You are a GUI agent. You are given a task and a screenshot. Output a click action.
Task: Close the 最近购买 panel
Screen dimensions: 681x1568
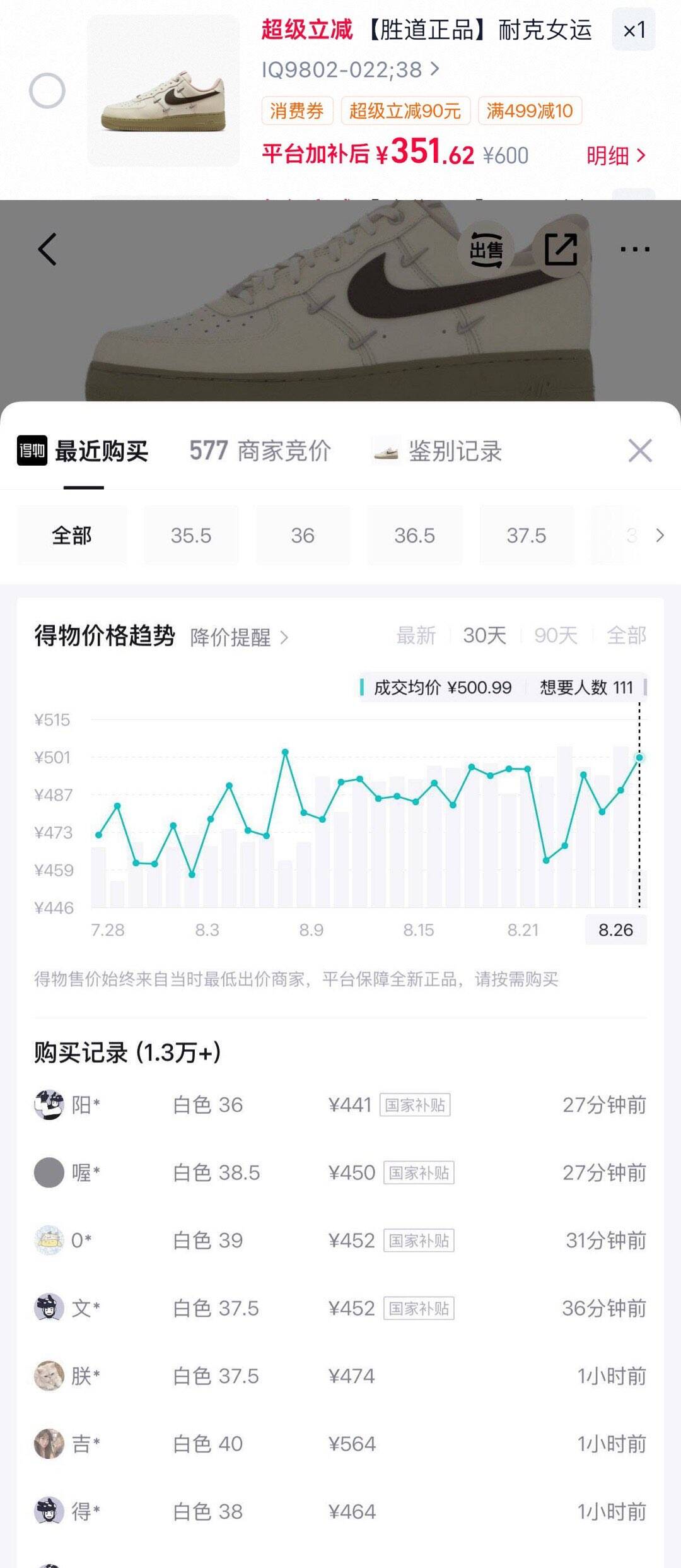640,451
